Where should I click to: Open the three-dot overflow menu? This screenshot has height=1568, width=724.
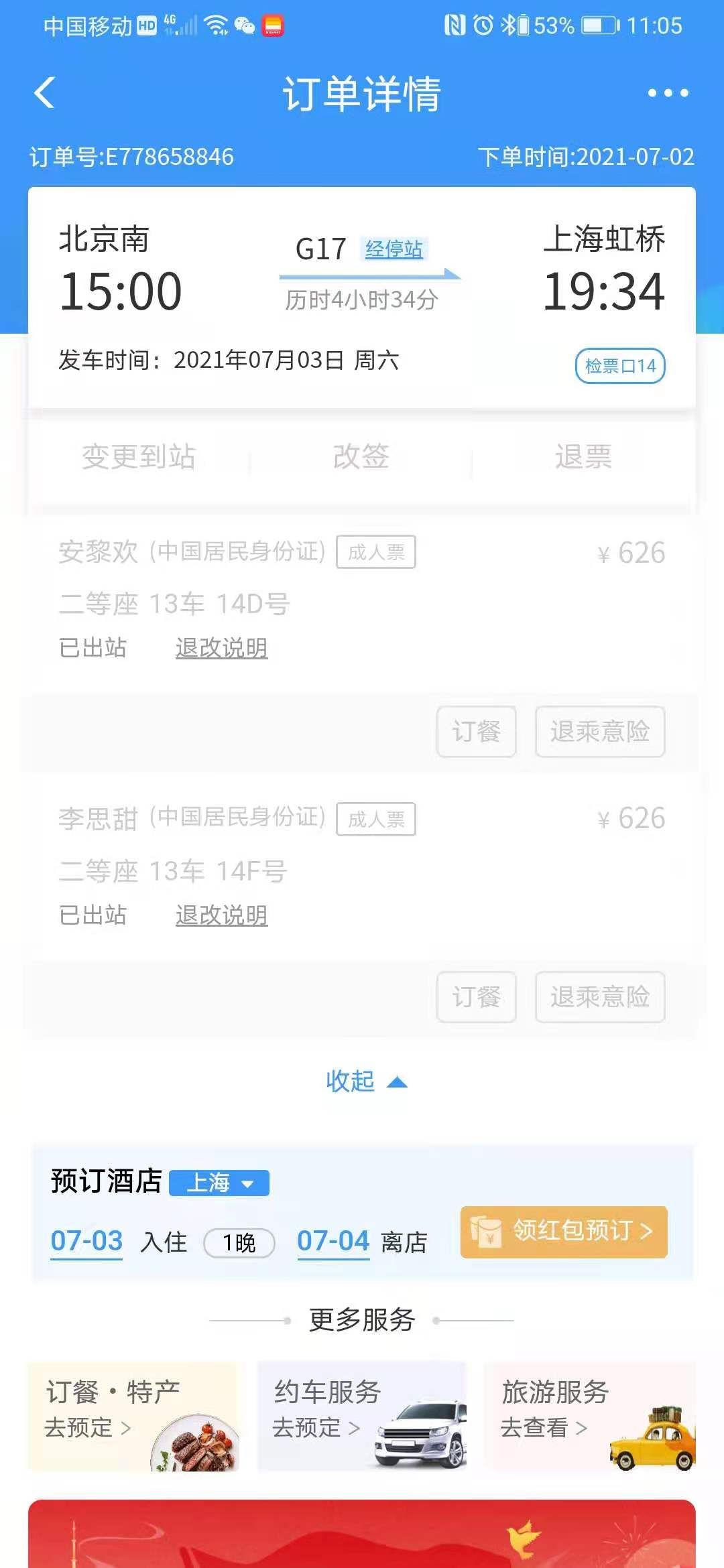point(668,93)
